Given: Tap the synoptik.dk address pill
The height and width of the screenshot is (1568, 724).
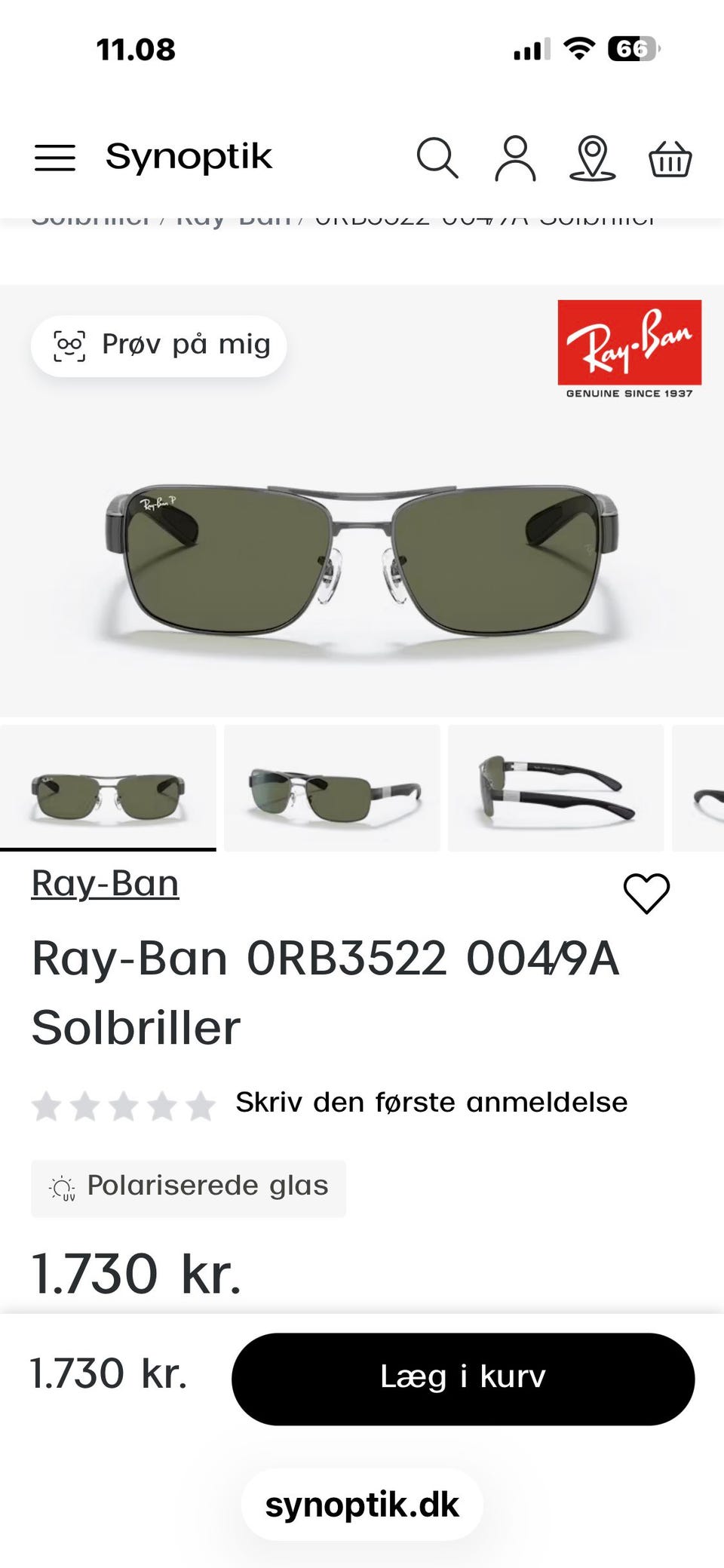Looking at the screenshot, I should pyautogui.click(x=362, y=1505).
